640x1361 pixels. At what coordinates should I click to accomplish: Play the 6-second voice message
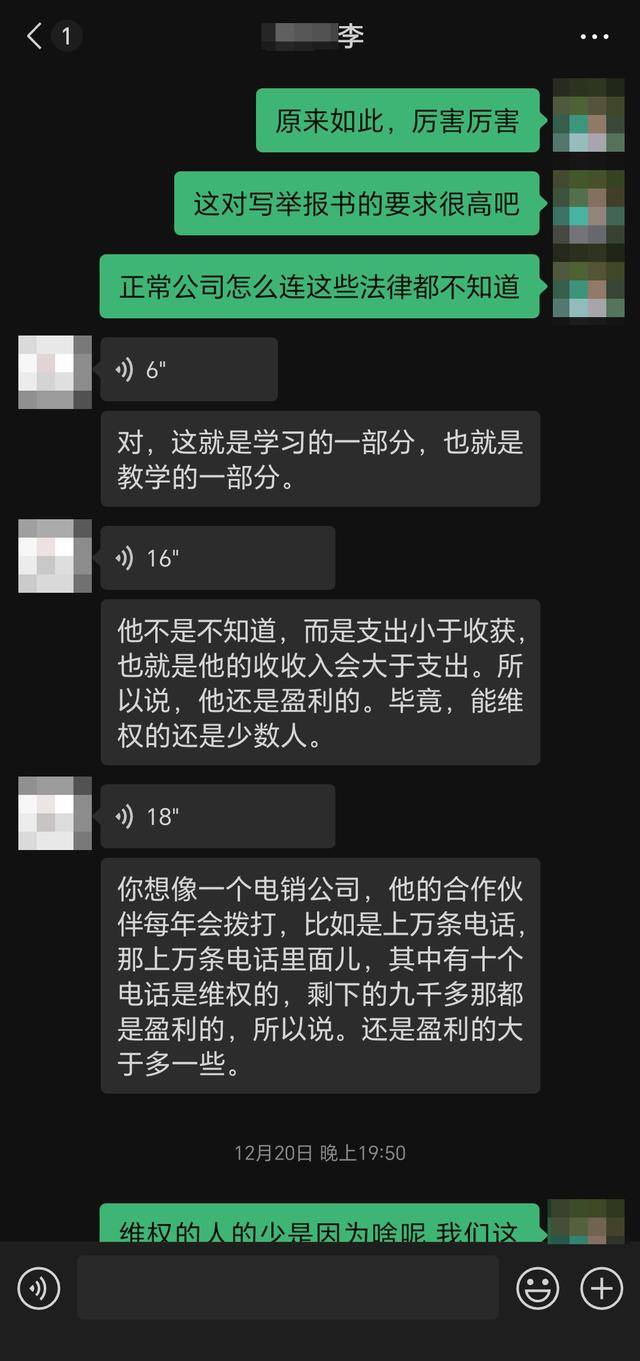(188, 370)
